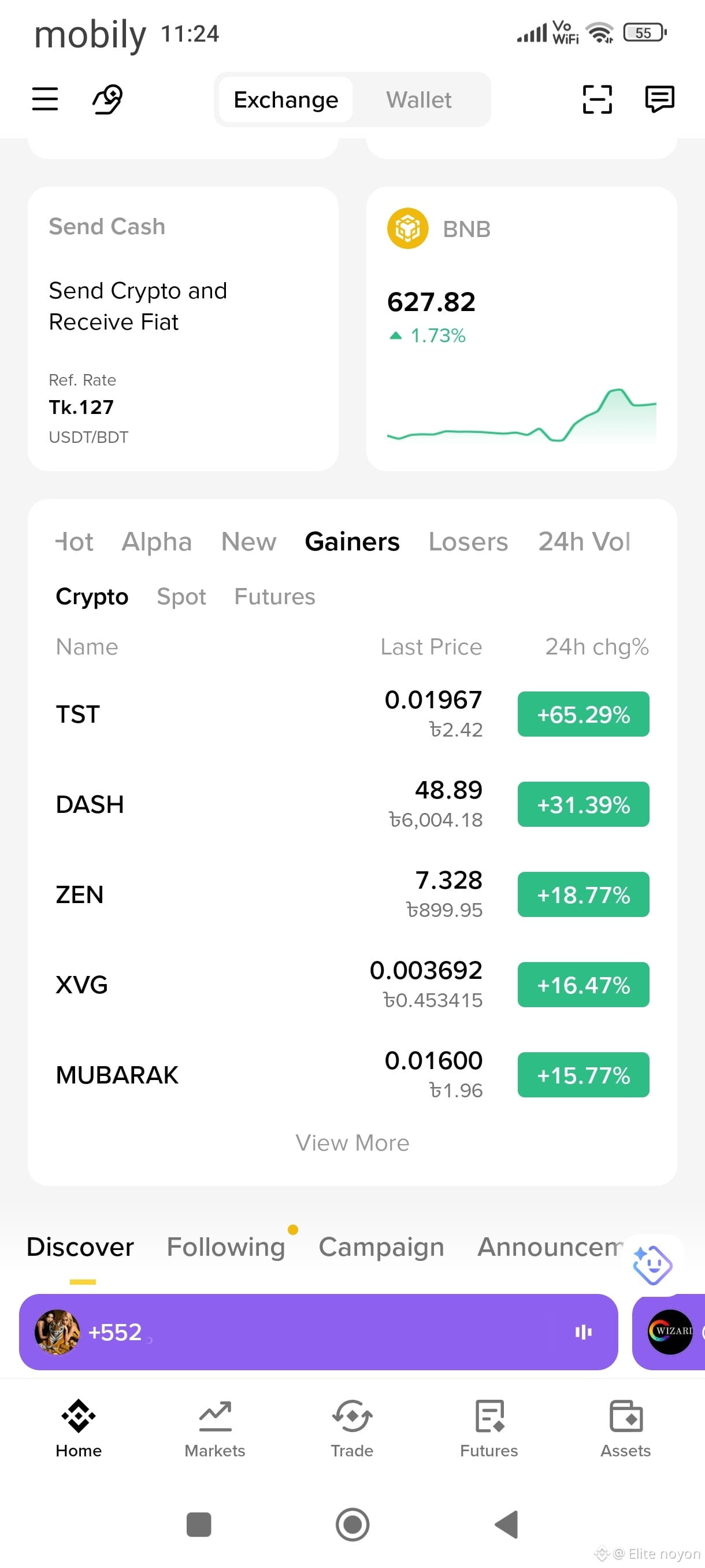Open the TST coin row
The height and width of the screenshot is (1568, 705).
pos(352,714)
